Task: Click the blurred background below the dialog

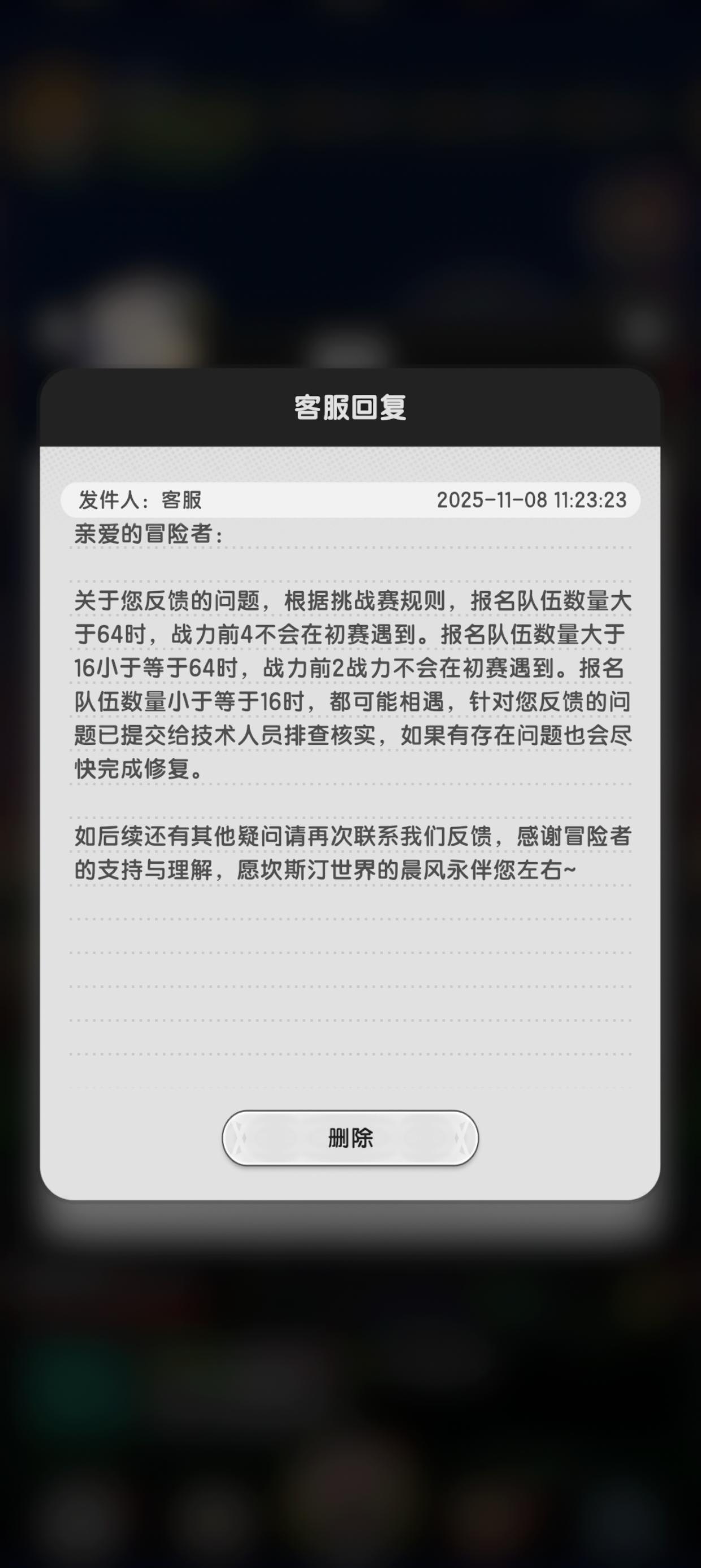Action: click(x=350, y=1400)
